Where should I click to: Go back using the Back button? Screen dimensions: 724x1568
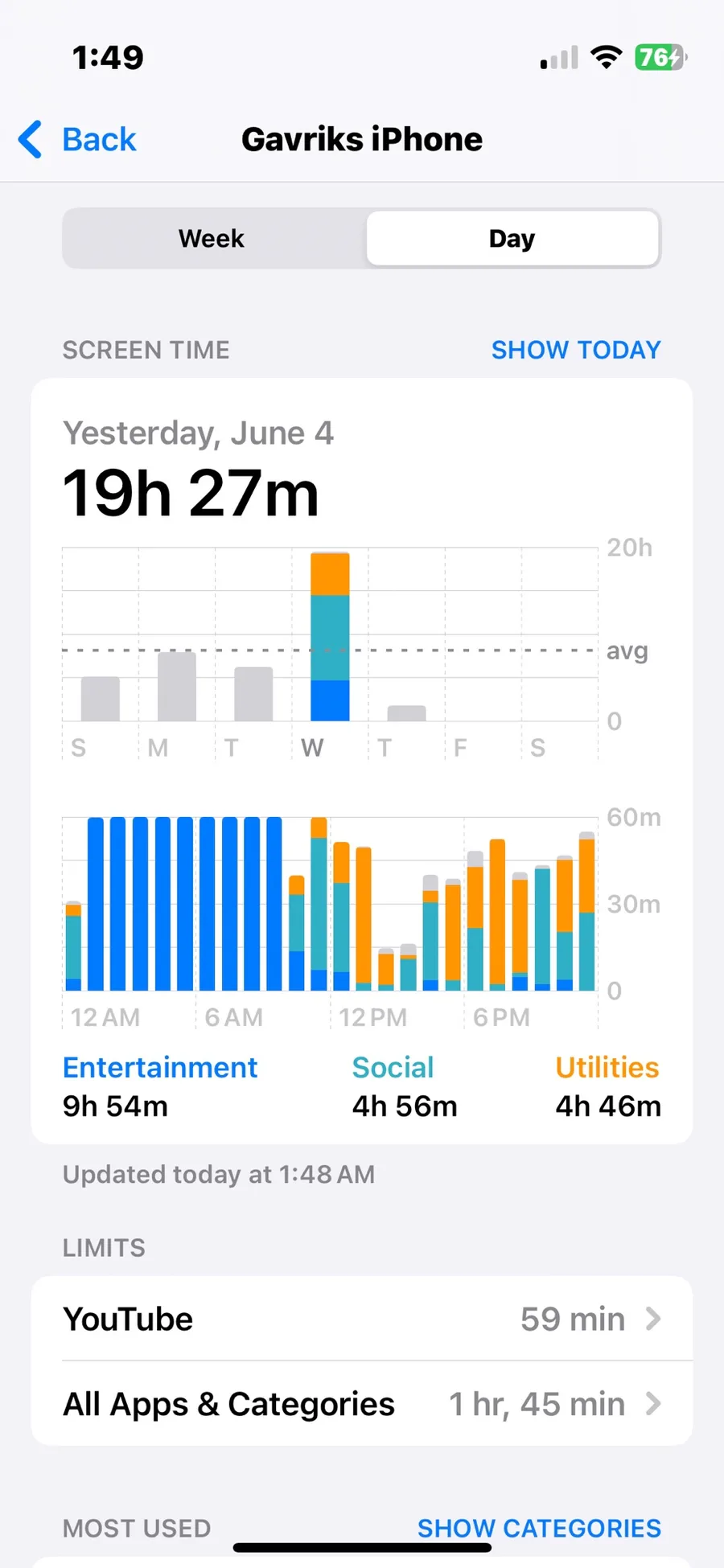click(77, 139)
